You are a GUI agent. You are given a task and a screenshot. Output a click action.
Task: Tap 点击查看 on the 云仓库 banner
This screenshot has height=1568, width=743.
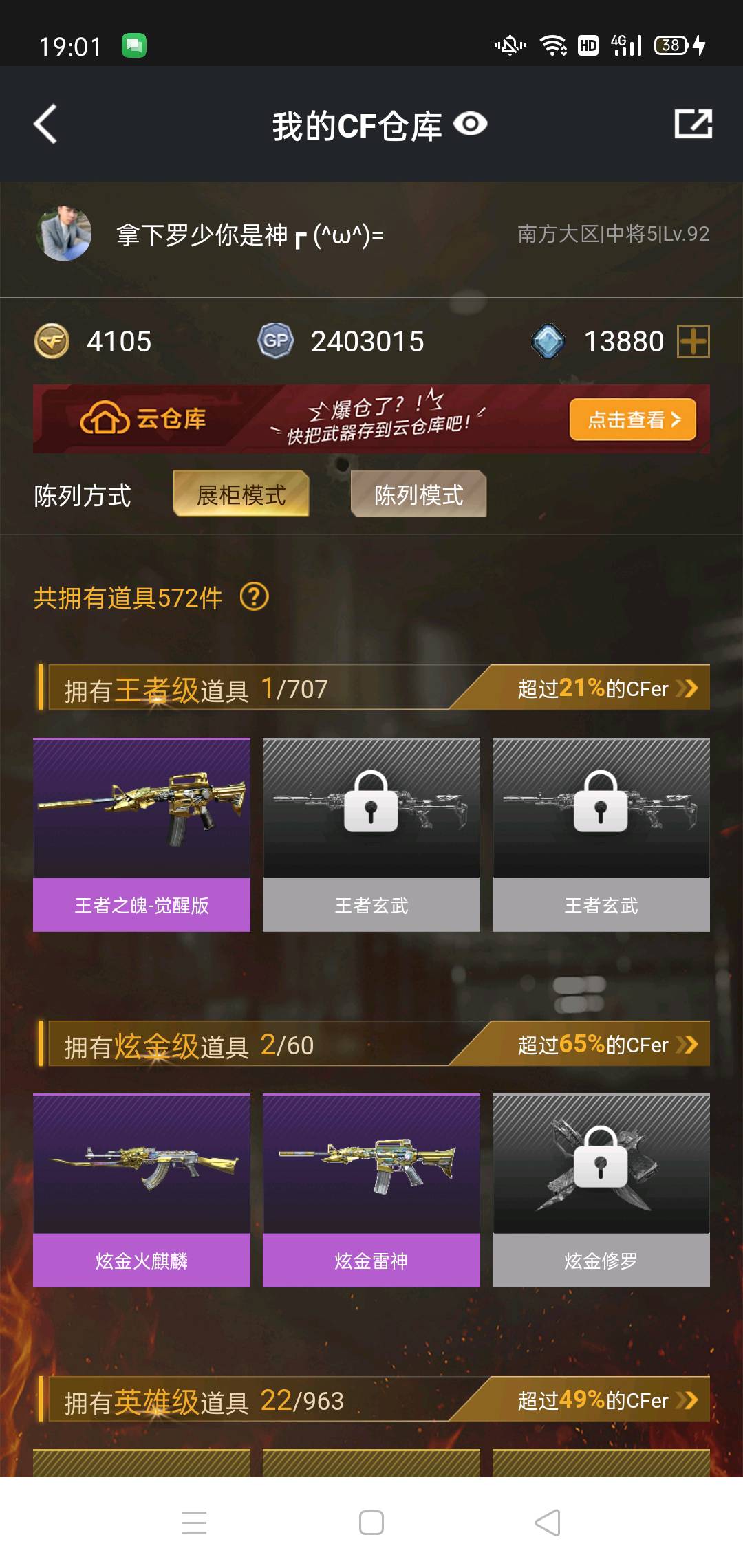point(632,419)
